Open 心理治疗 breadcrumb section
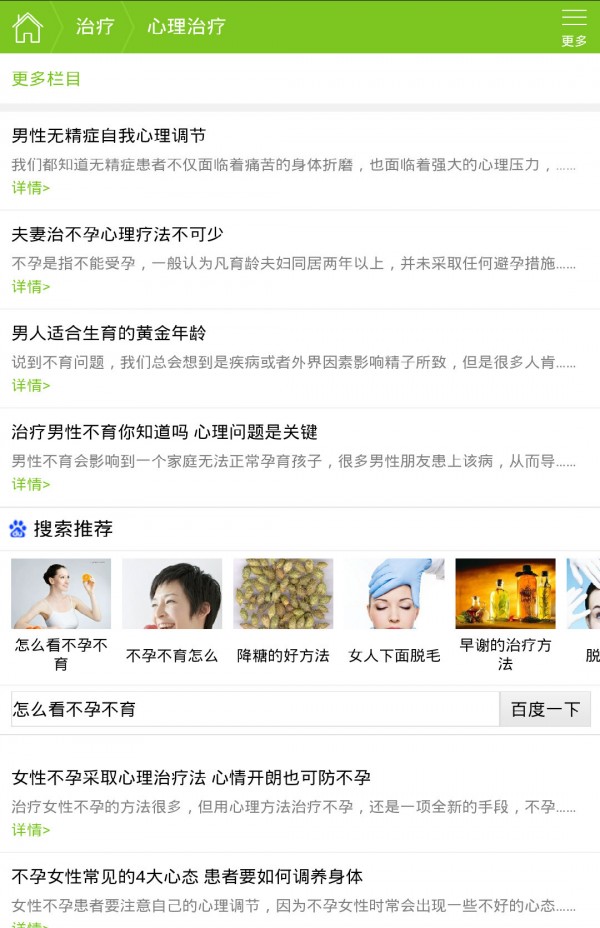Screen dimensions: 600x928 (186, 27)
